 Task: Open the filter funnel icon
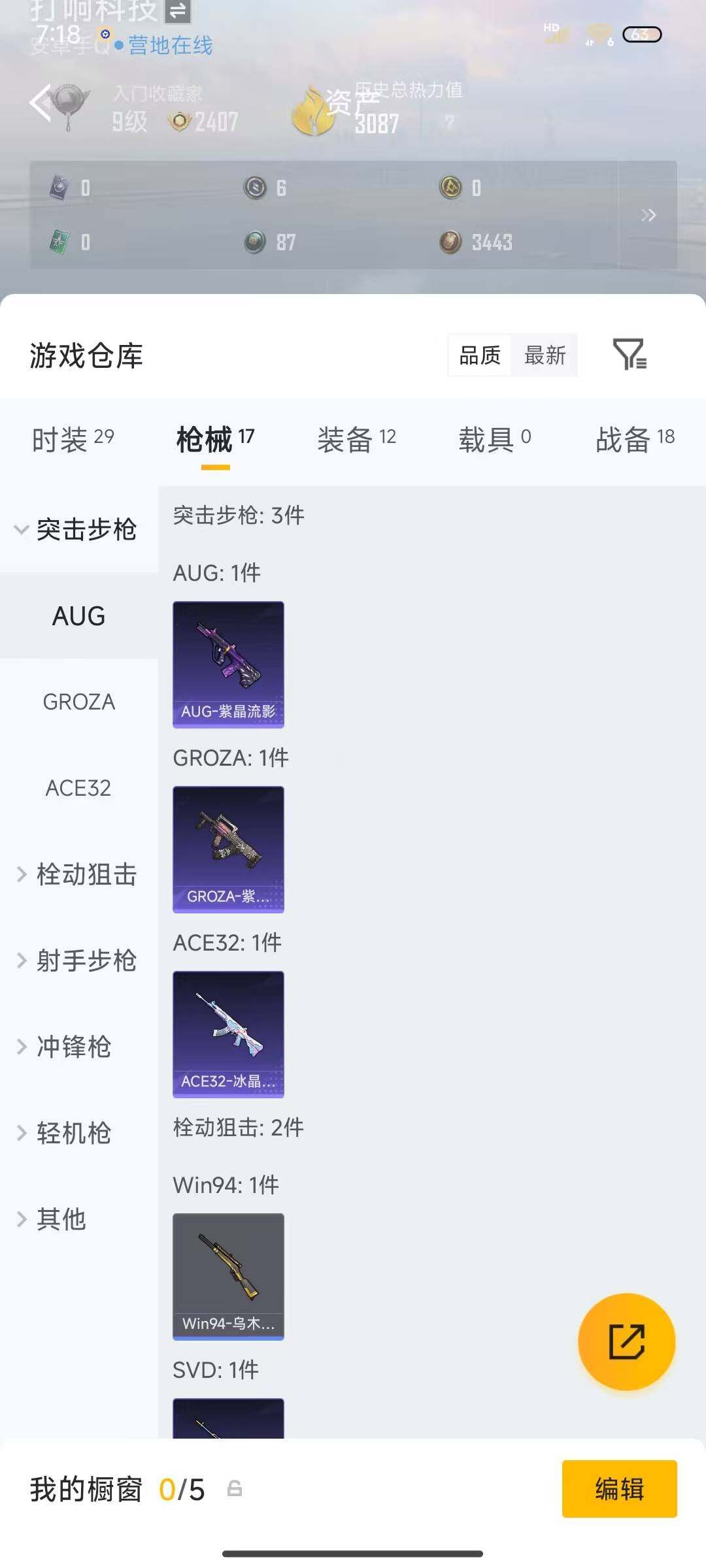tap(630, 355)
